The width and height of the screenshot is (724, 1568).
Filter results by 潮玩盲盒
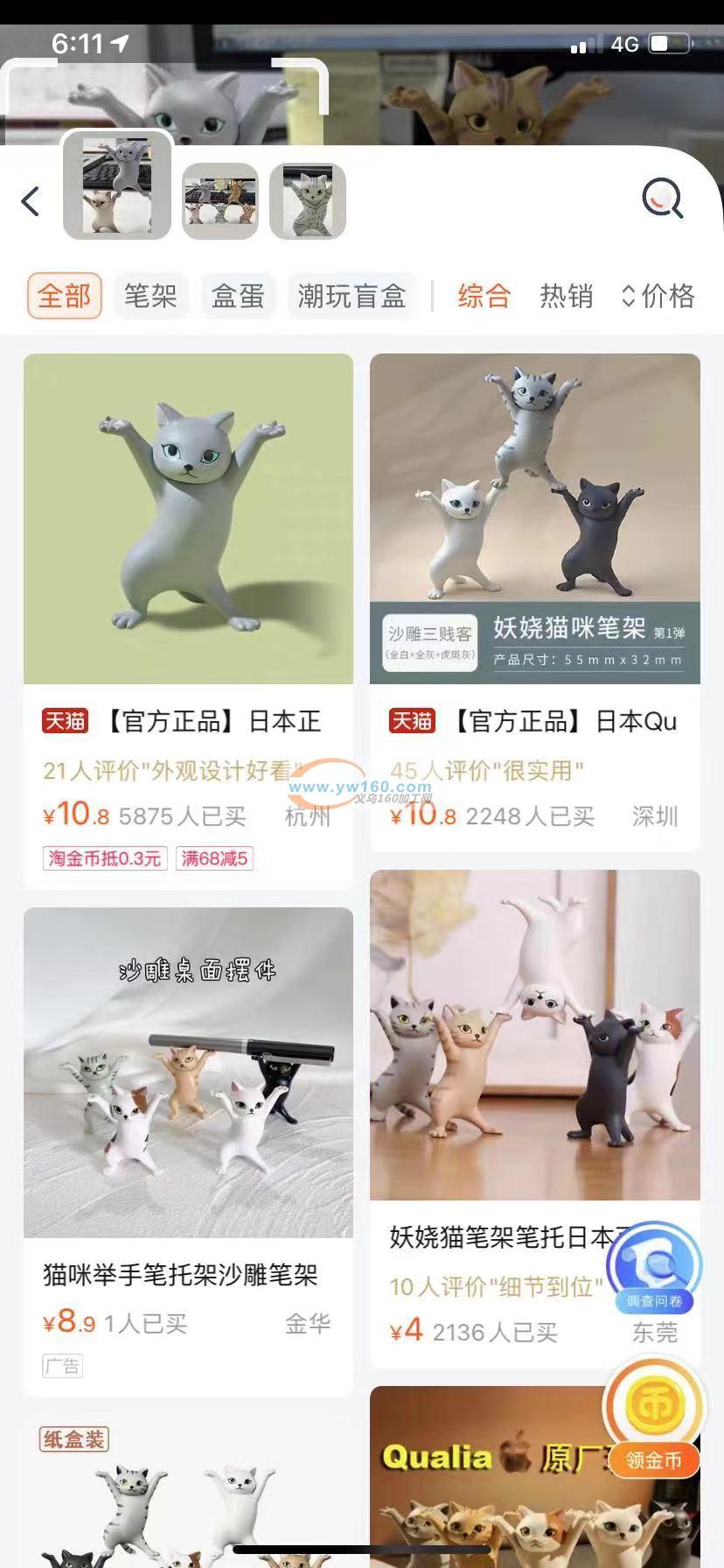point(352,296)
